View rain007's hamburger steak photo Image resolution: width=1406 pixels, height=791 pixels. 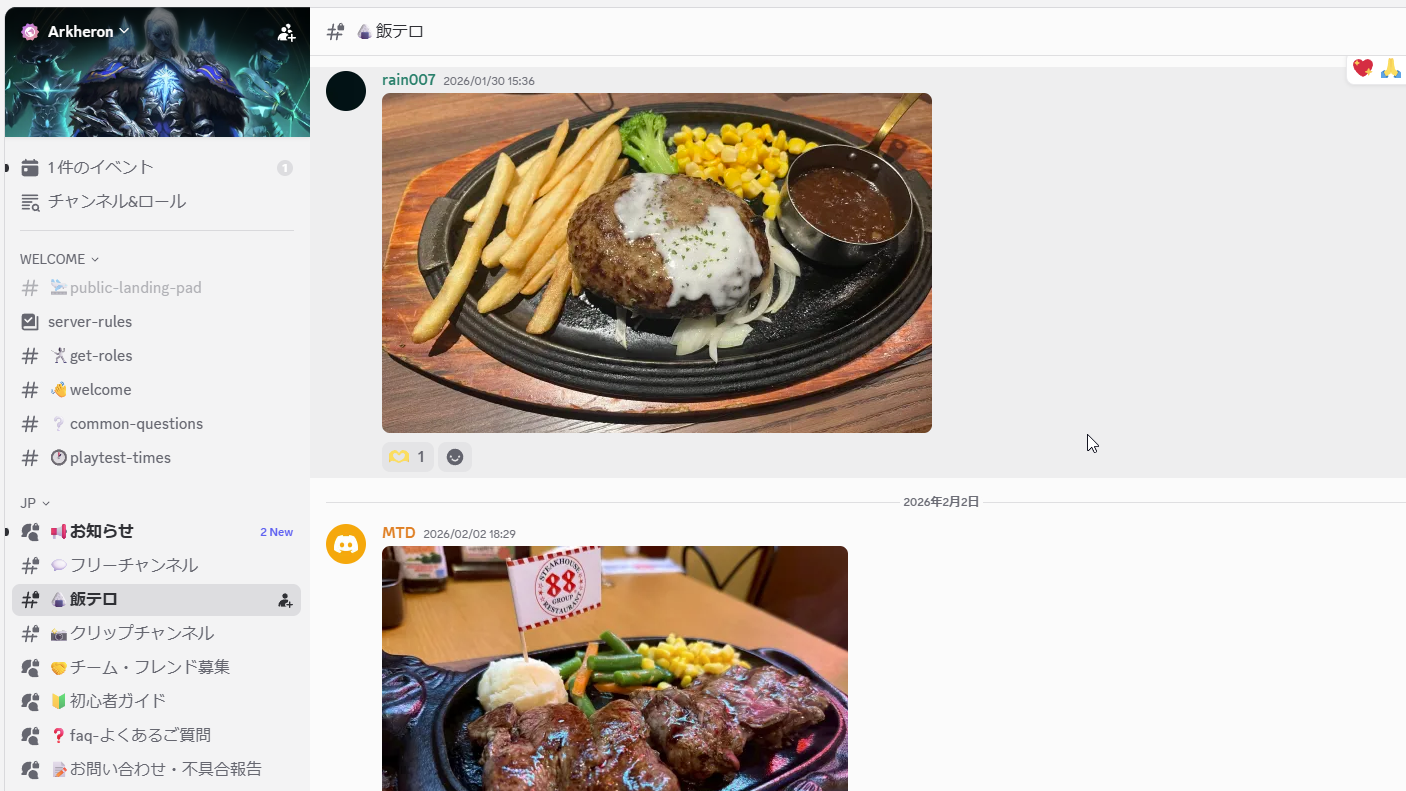(656, 263)
